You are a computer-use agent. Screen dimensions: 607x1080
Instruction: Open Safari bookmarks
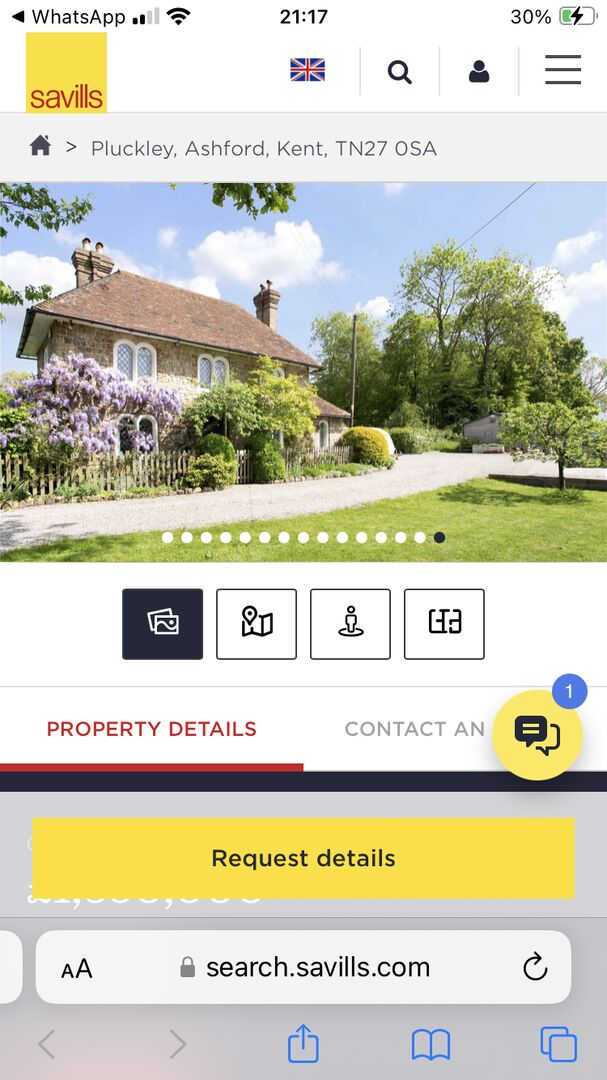(431, 1045)
